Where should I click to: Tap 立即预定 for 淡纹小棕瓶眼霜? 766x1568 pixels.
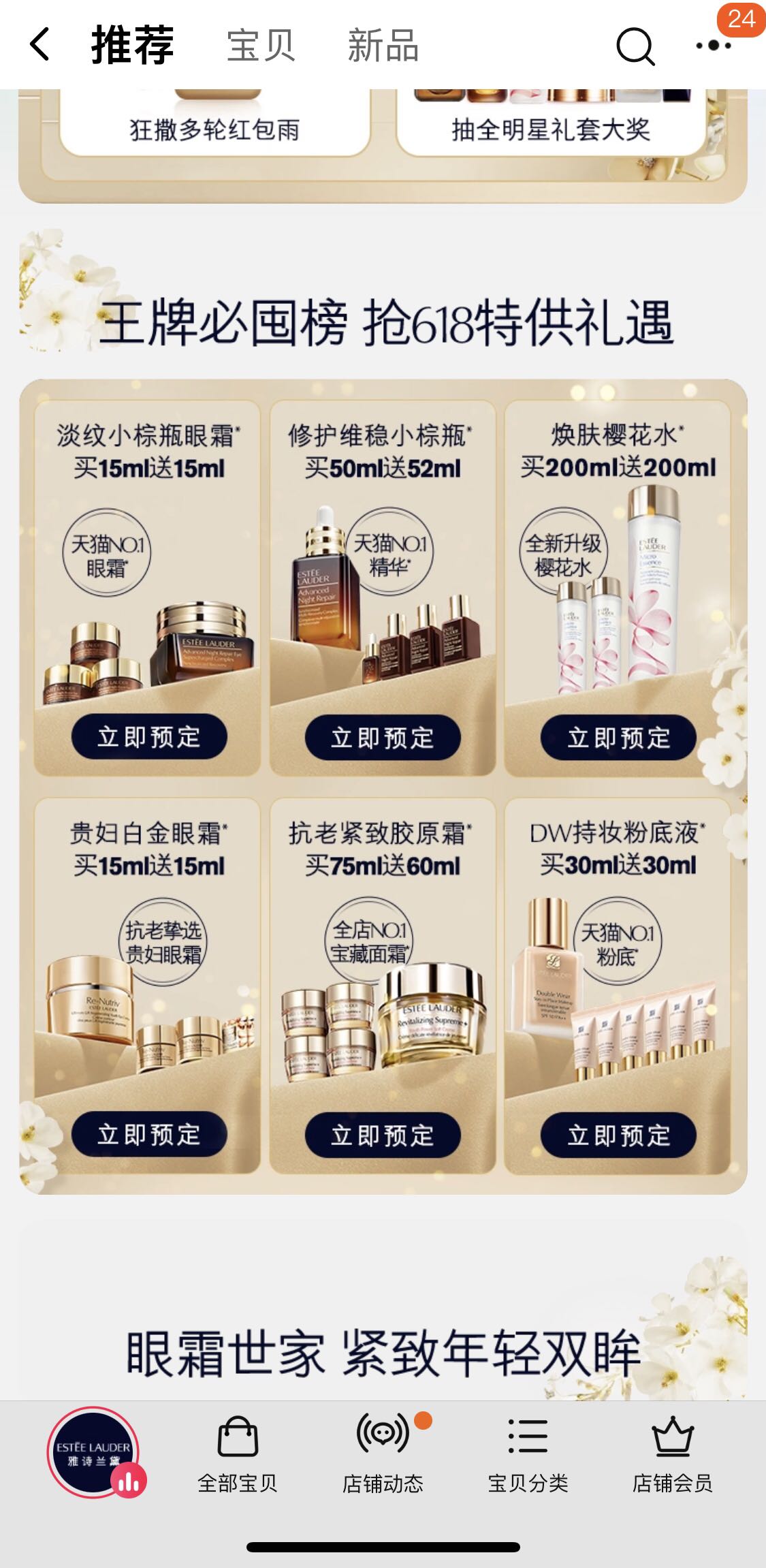[x=149, y=736]
